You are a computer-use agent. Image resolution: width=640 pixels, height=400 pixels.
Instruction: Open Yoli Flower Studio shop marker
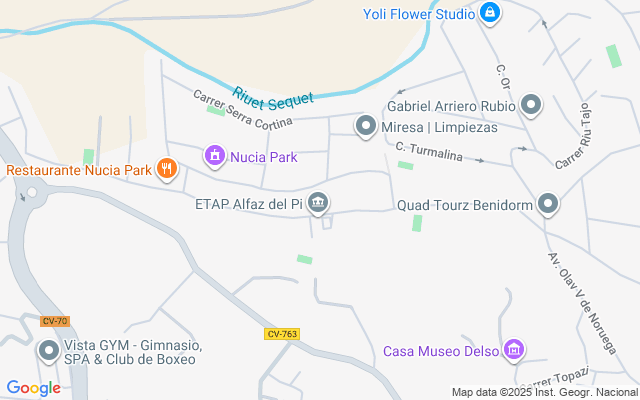pos(489,13)
